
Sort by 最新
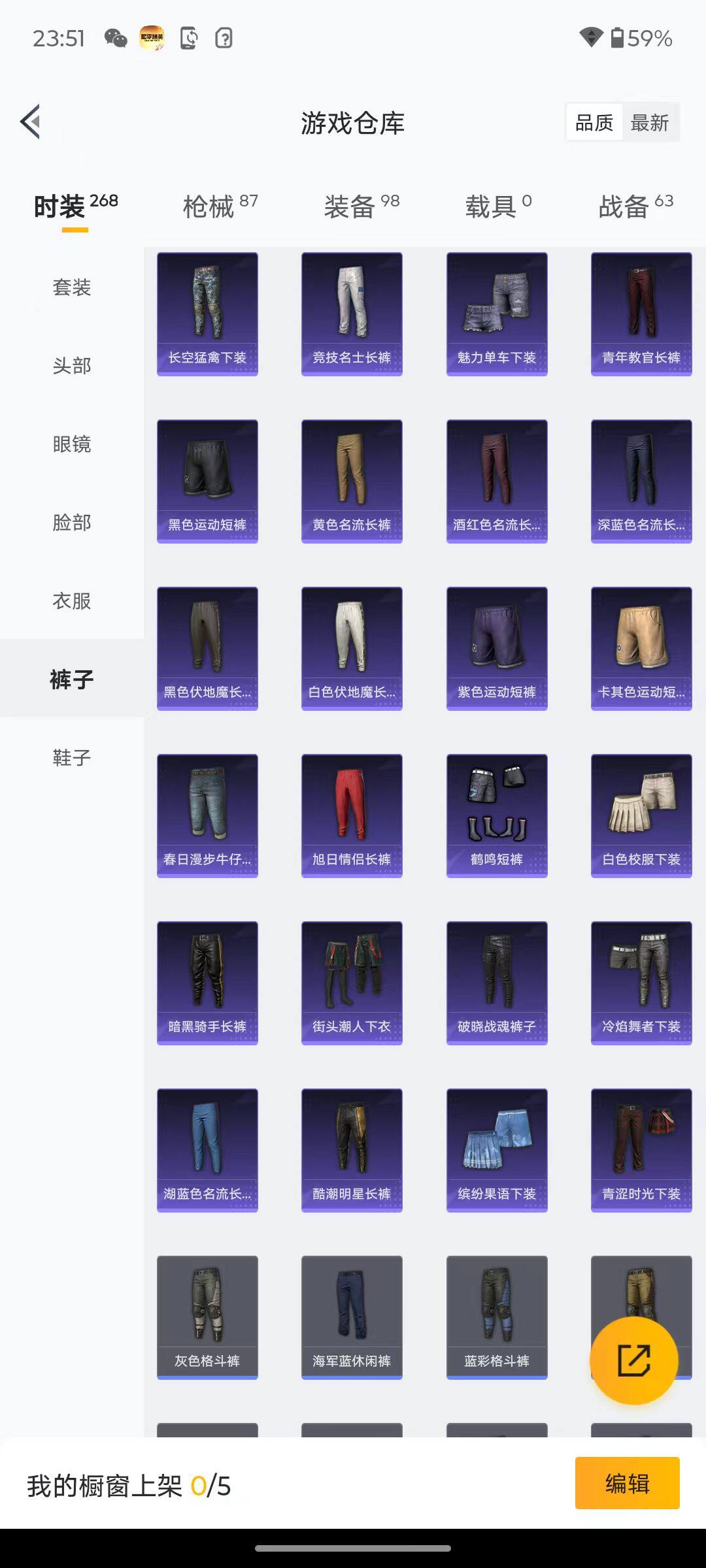tap(649, 123)
